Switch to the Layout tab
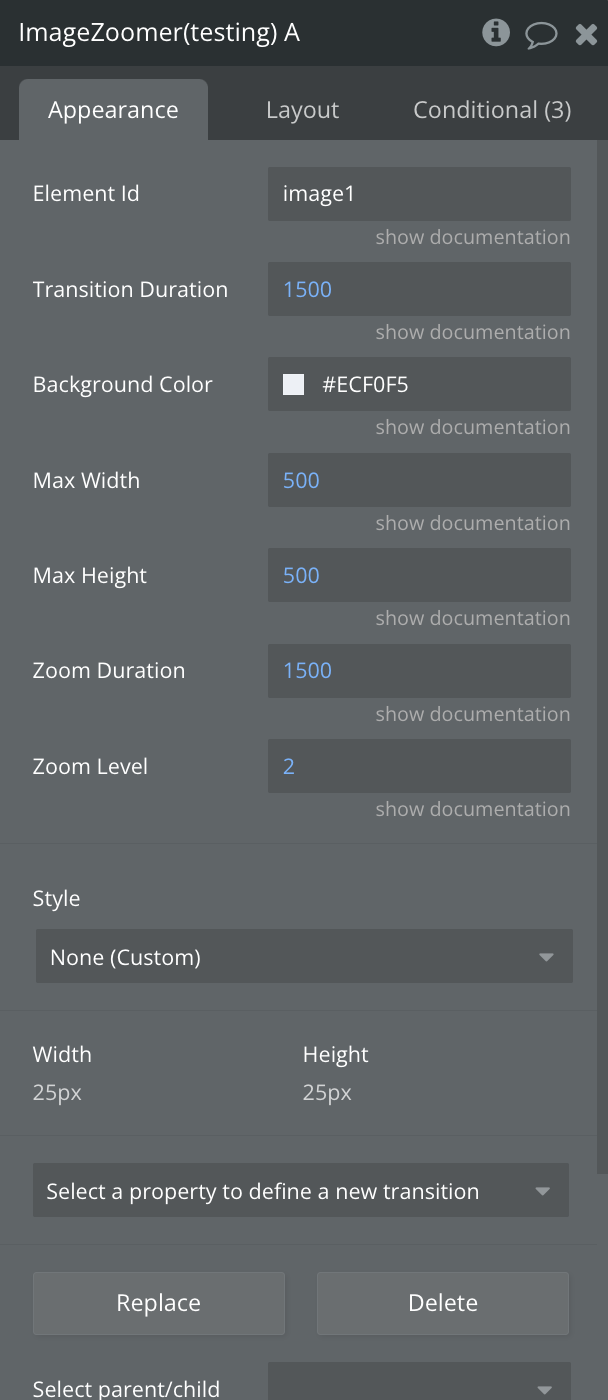 click(302, 110)
